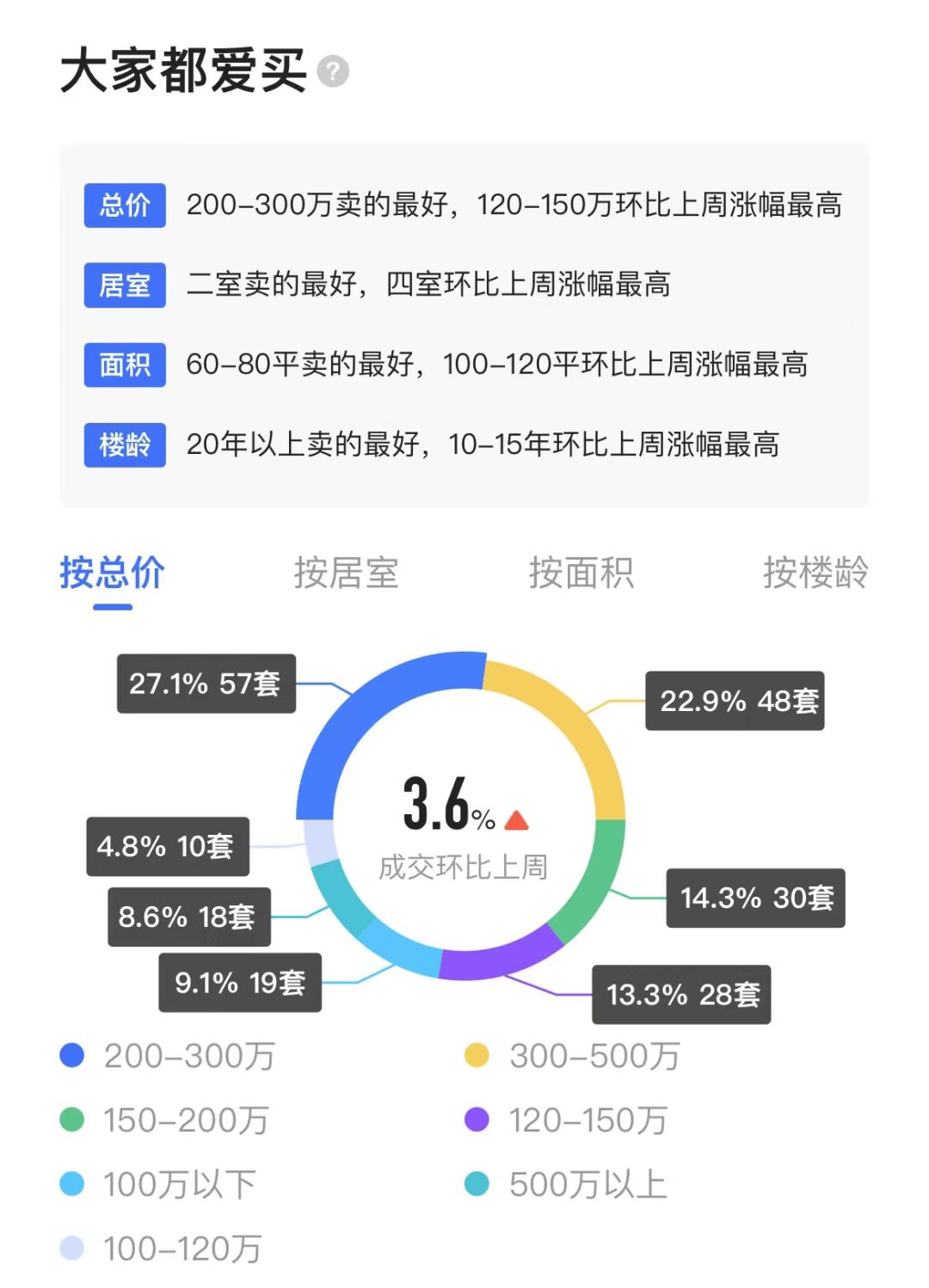Switch to the 按居室 tab
This screenshot has height=1288, width=929.
(x=348, y=573)
